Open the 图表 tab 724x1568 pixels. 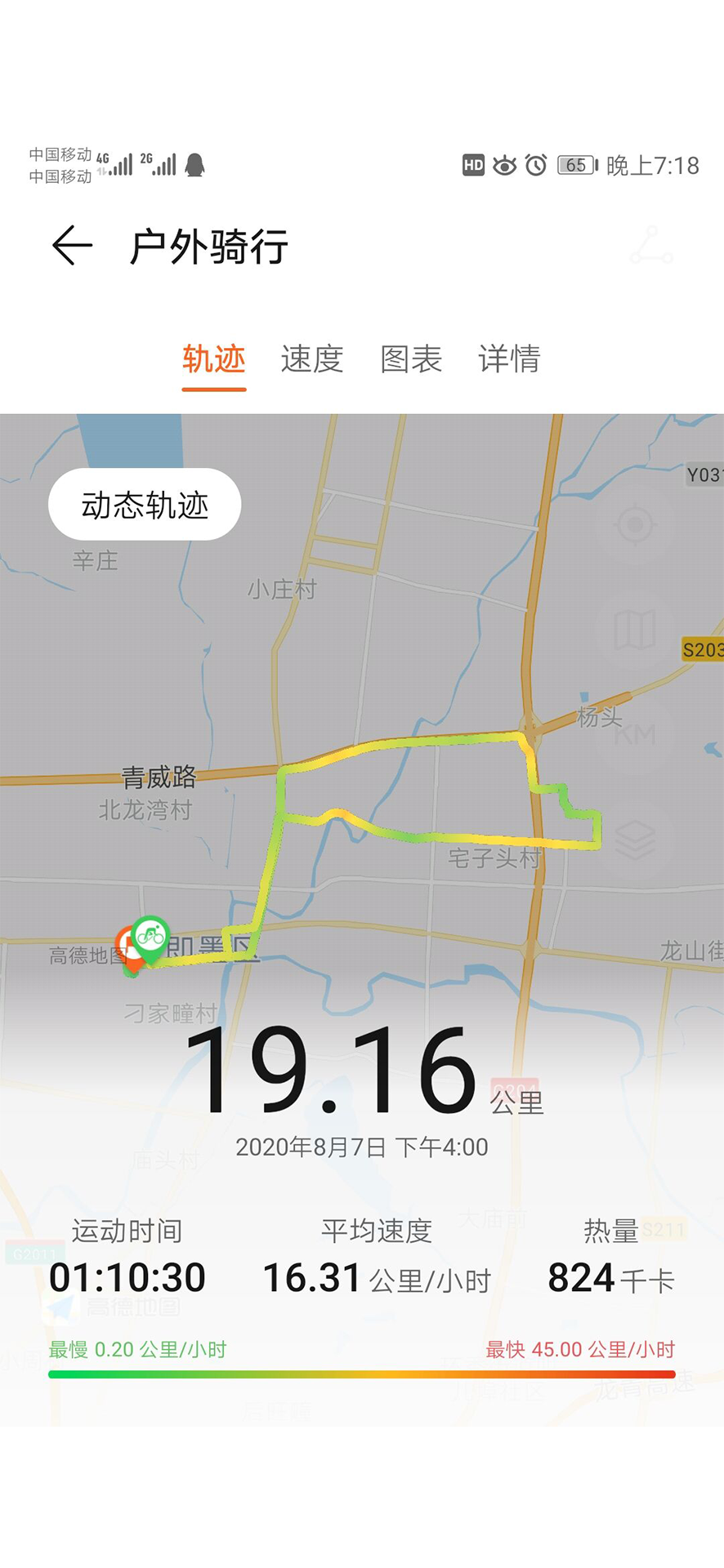pos(411,359)
